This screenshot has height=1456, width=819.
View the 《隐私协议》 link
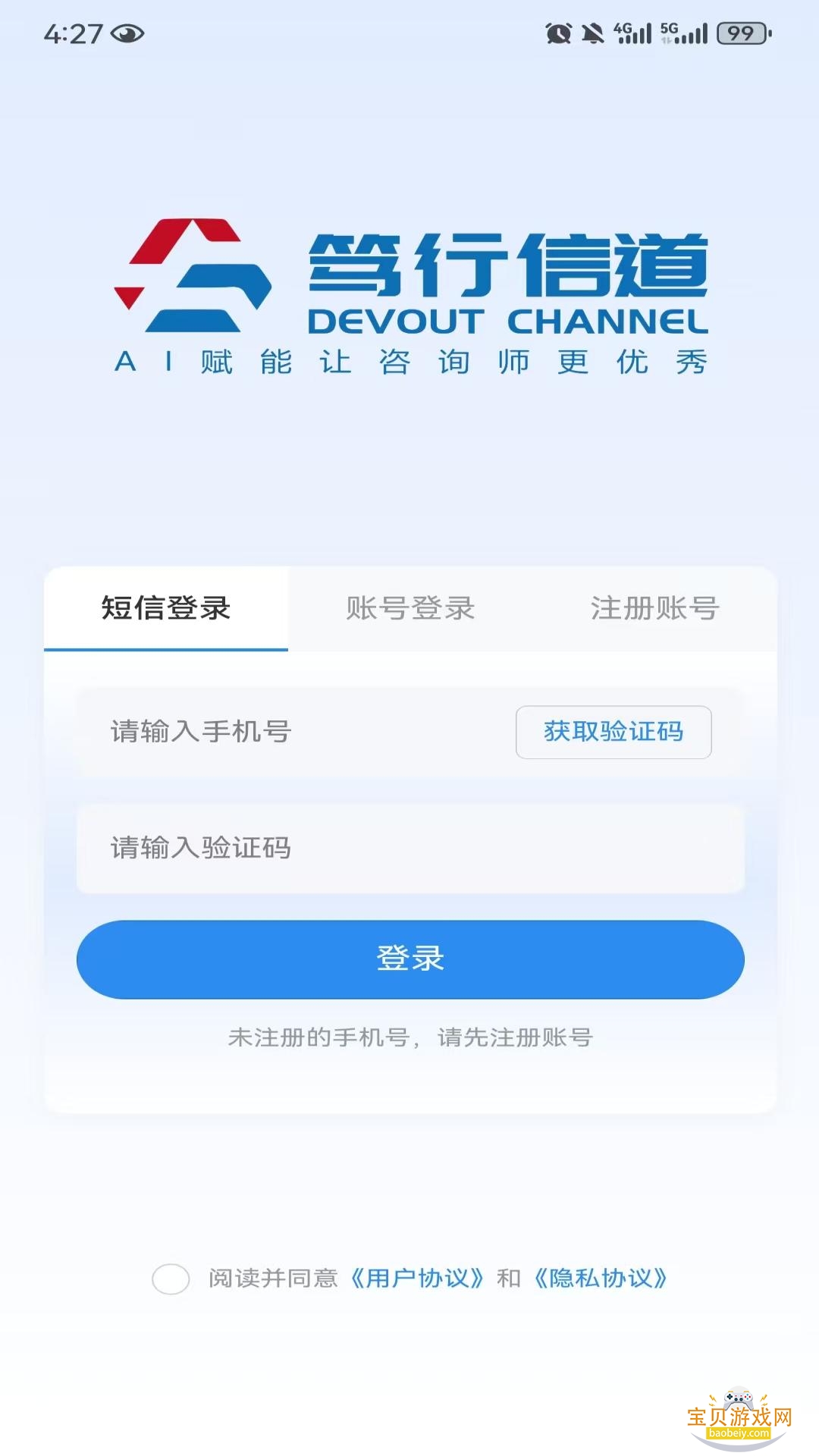pos(601,1279)
